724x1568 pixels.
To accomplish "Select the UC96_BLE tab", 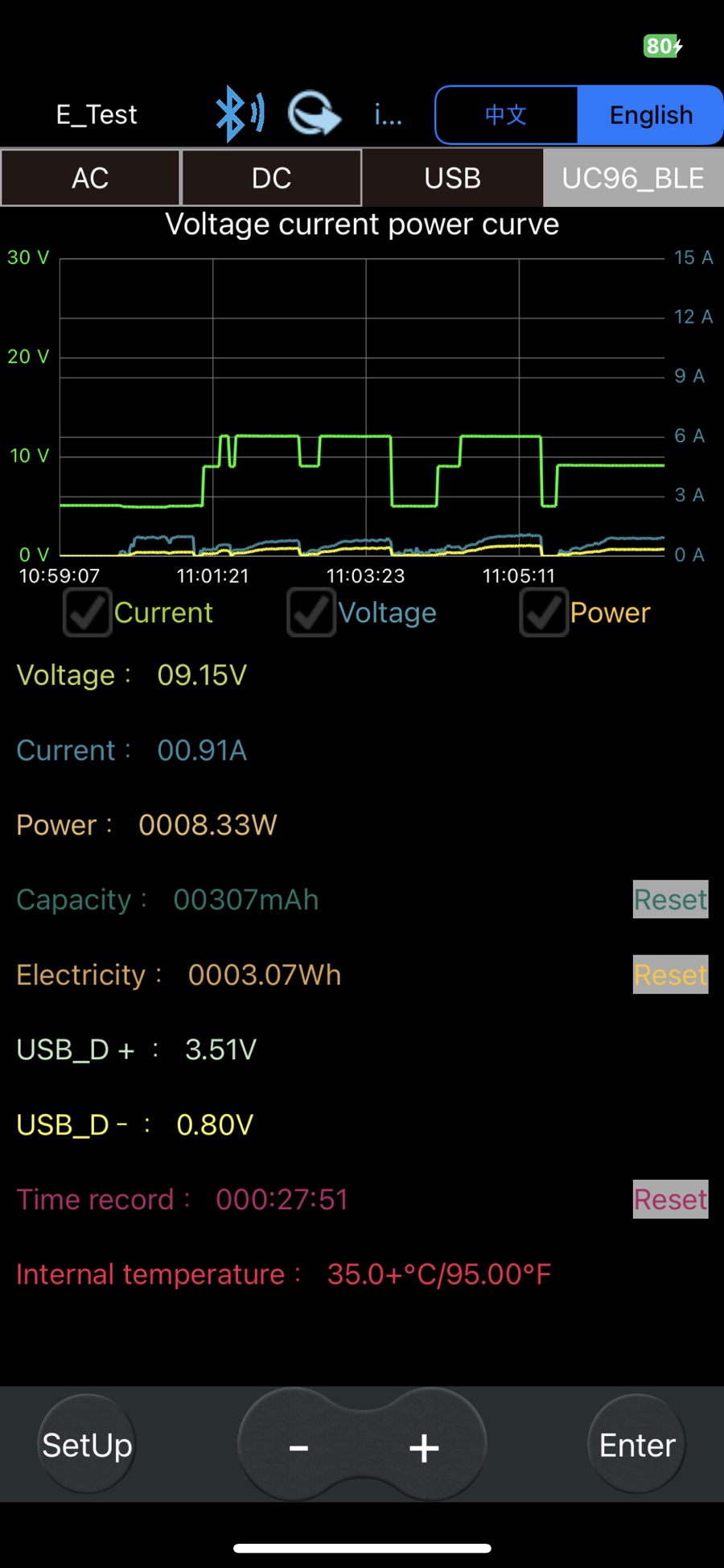I will (633, 178).
